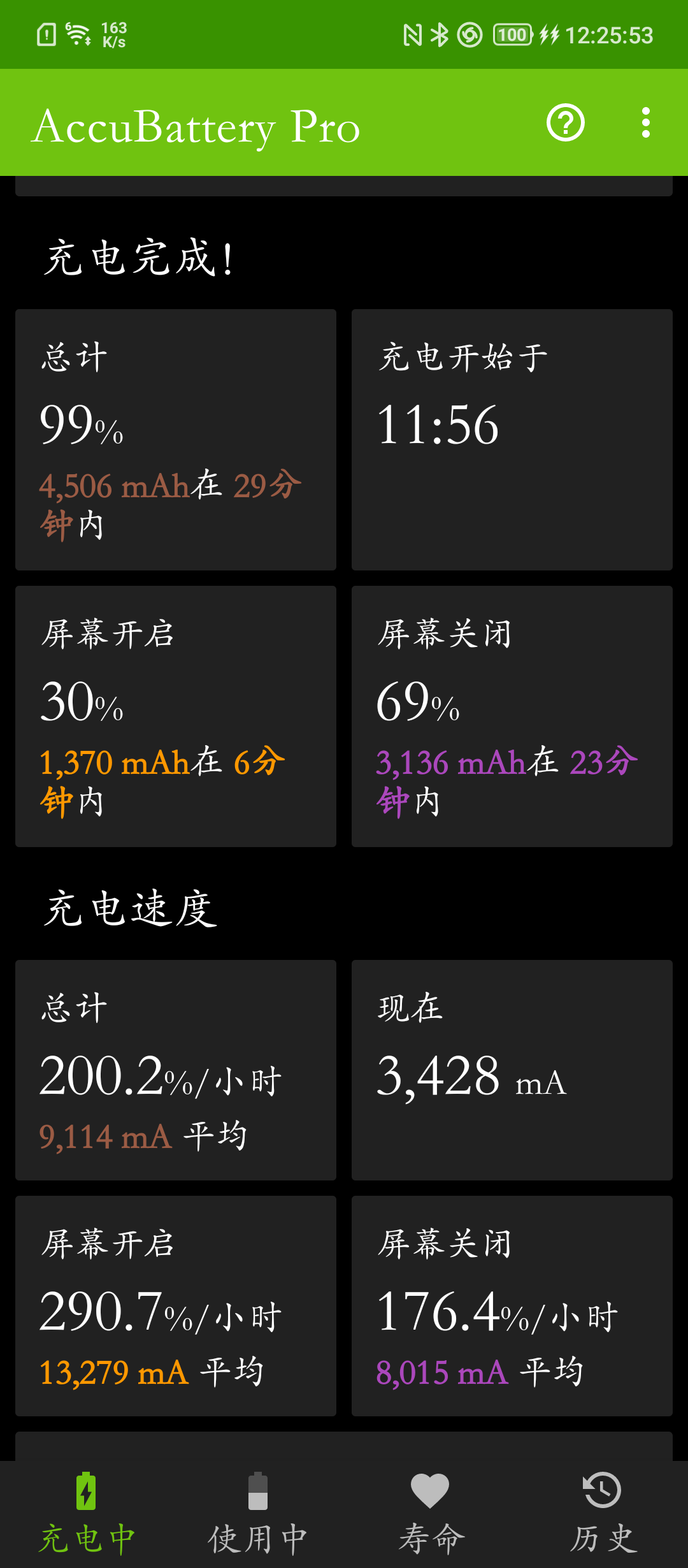The width and height of the screenshot is (688, 1568).
Task: Go to the 历史 history tab
Action: tap(602, 1514)
